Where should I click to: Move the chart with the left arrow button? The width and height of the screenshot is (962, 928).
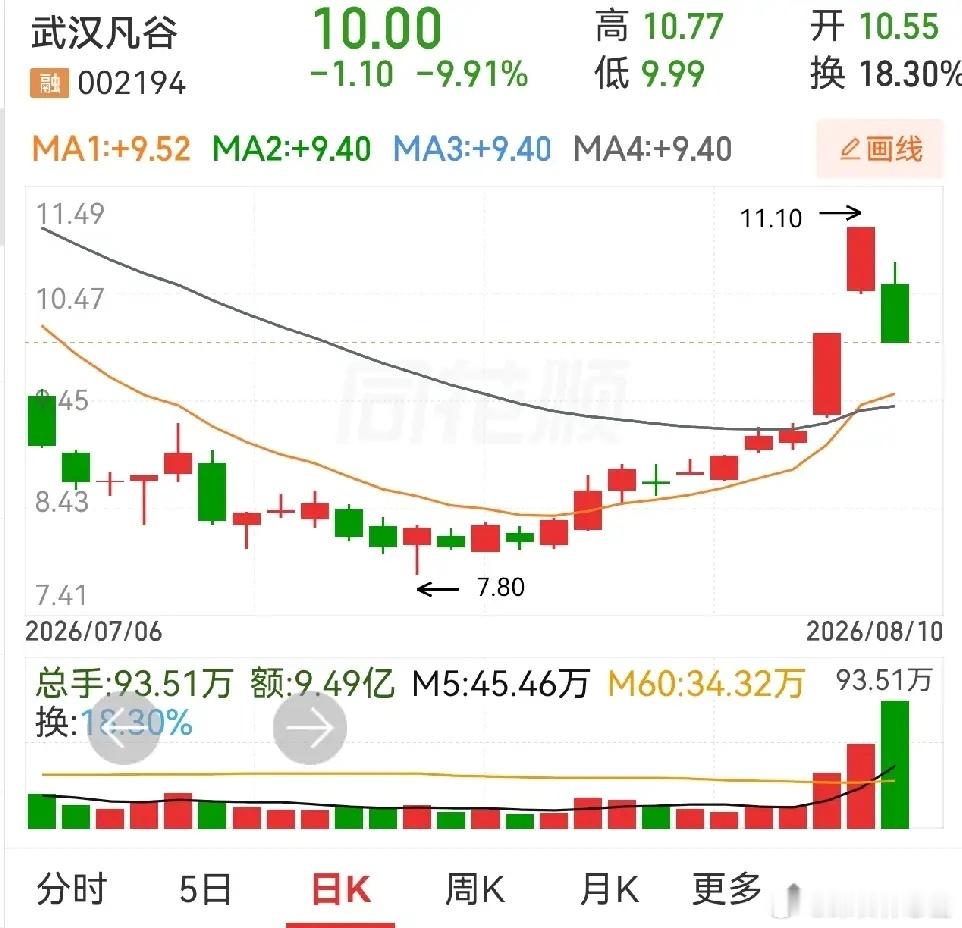coord(125,727)
